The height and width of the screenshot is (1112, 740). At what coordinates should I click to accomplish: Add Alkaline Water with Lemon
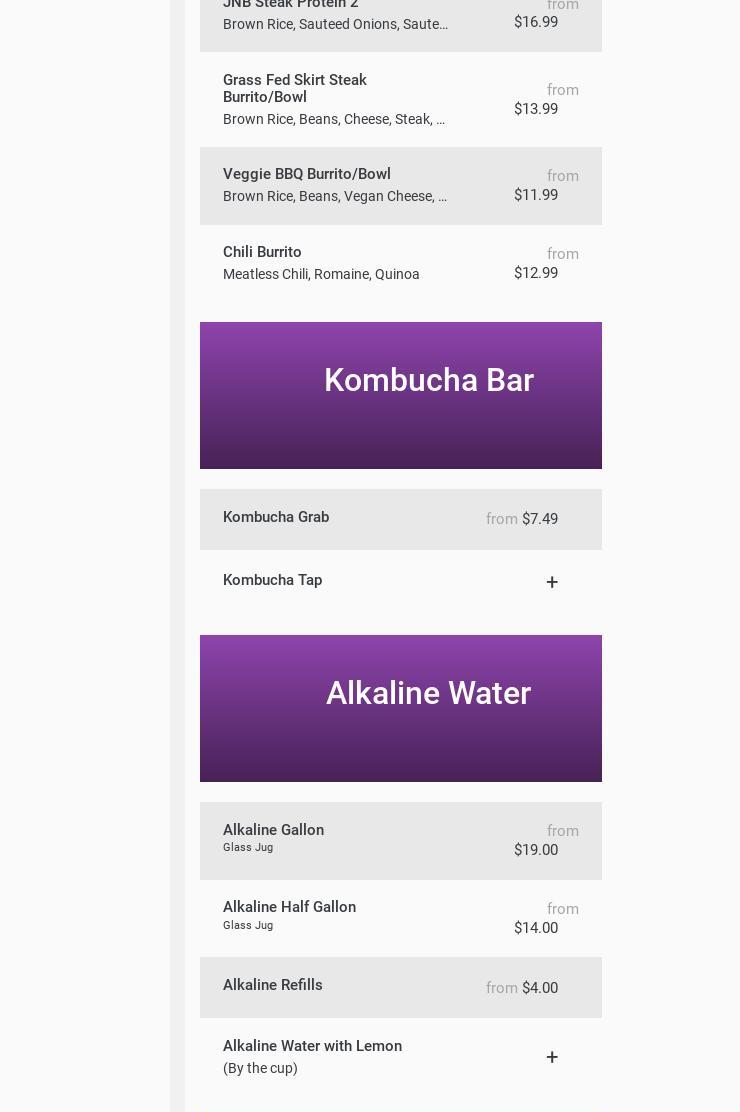point(552,1057)
